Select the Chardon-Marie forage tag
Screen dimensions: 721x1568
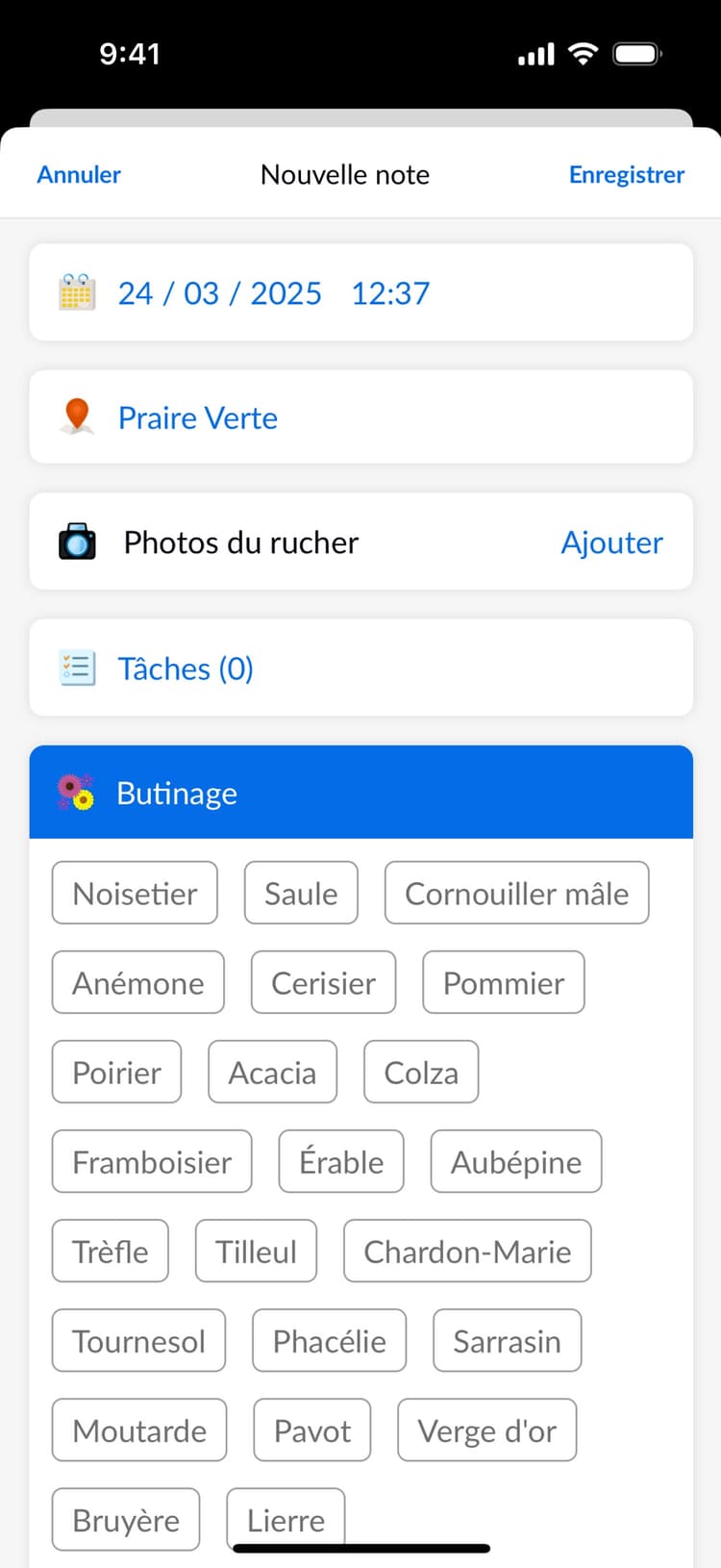pos(466,1251)
